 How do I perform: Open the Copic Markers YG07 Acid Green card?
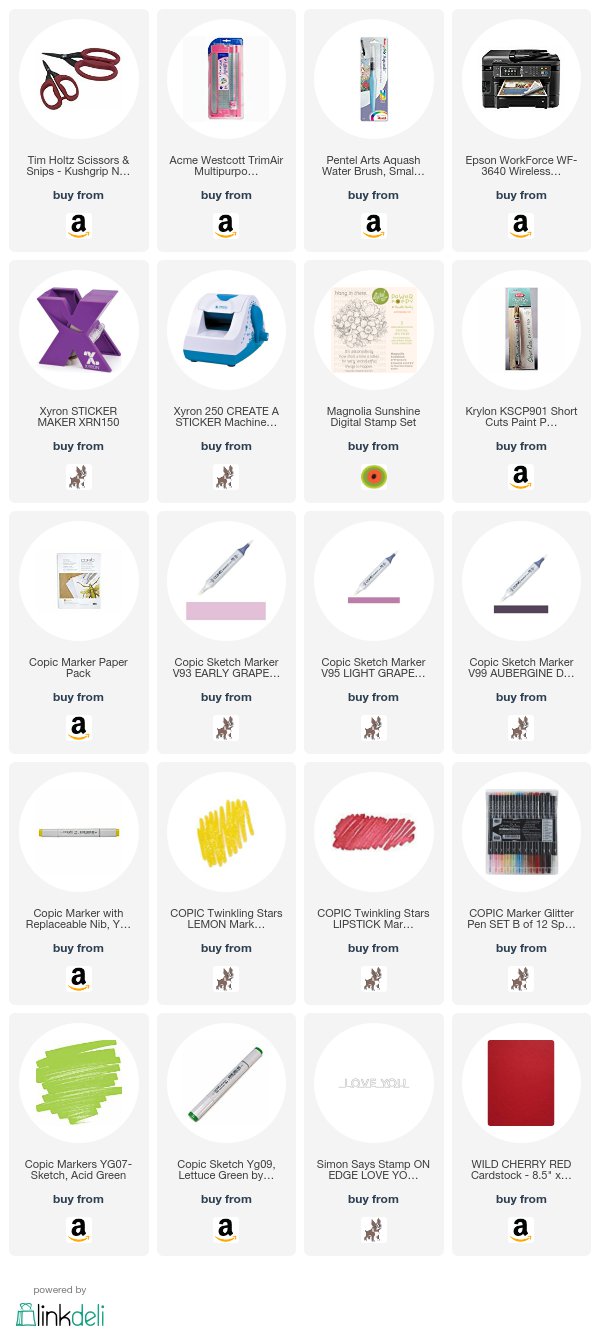(x=79, y=1134)
